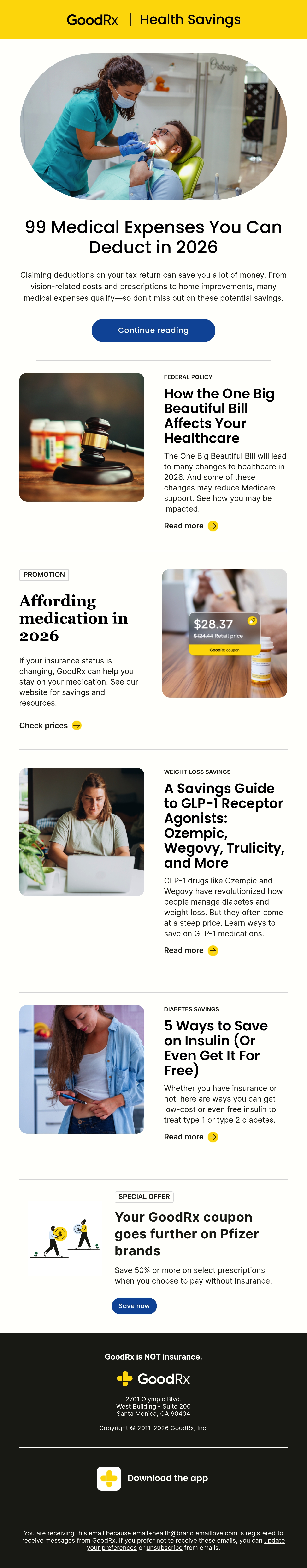The height and width of the screenshot is (1568, 307).
Task: Tap the unsubscribe link
Action: coord(164,1547)
